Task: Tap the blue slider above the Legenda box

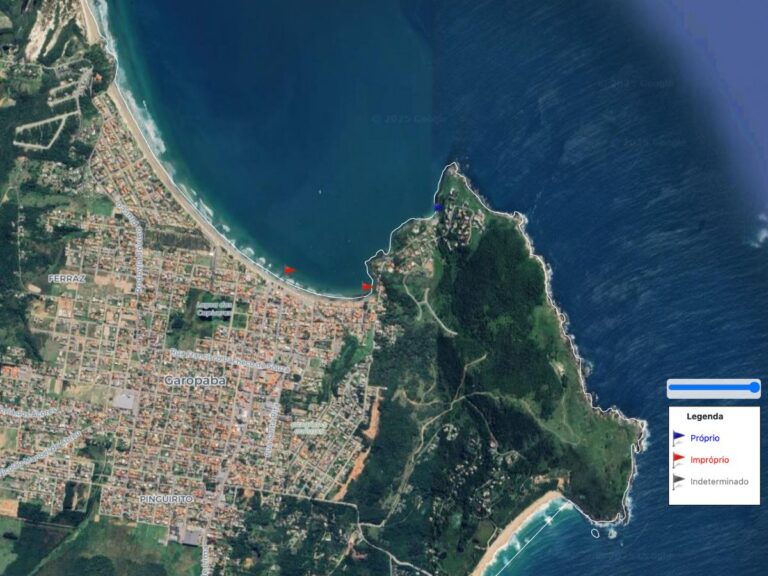Action: coord(713,388)
